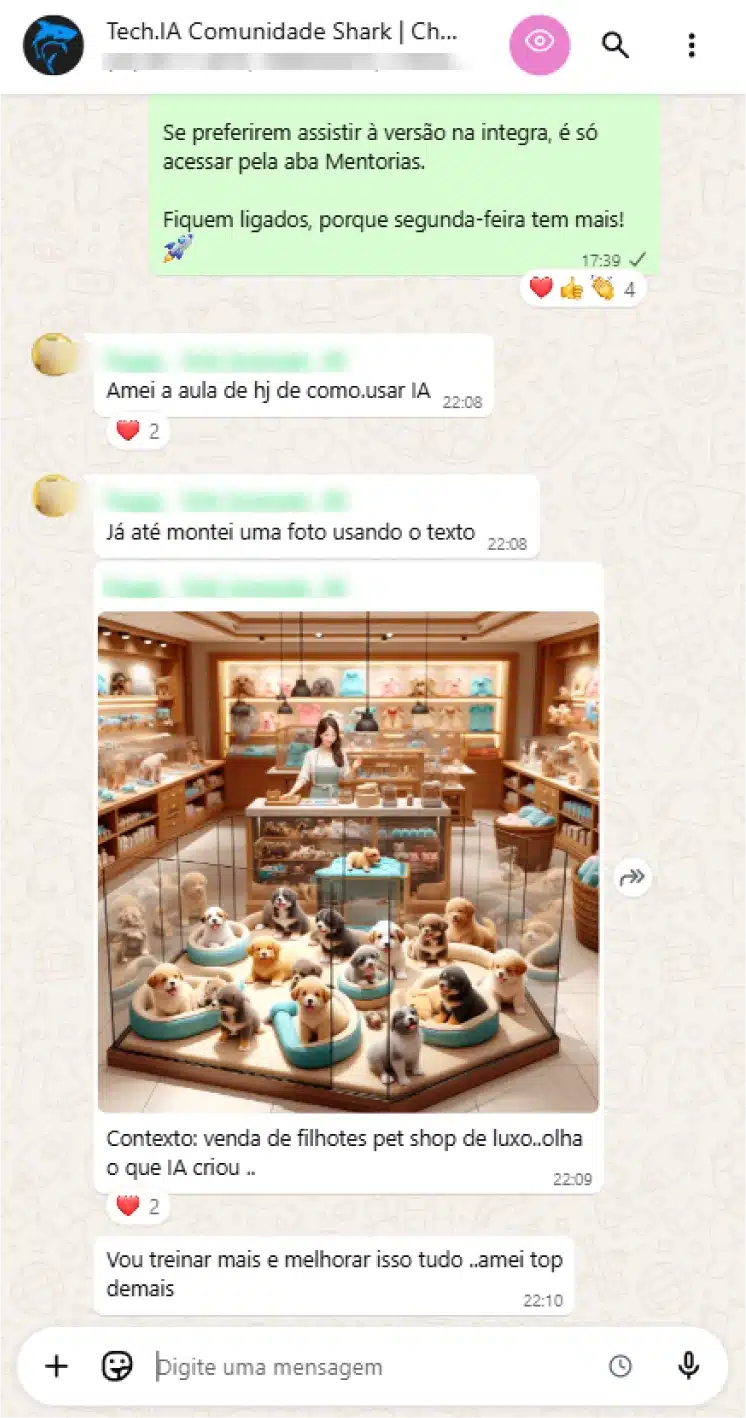Open the shark group profile picture
The height and width of the screenshot is (1418, 746).
tap(53, 45)
